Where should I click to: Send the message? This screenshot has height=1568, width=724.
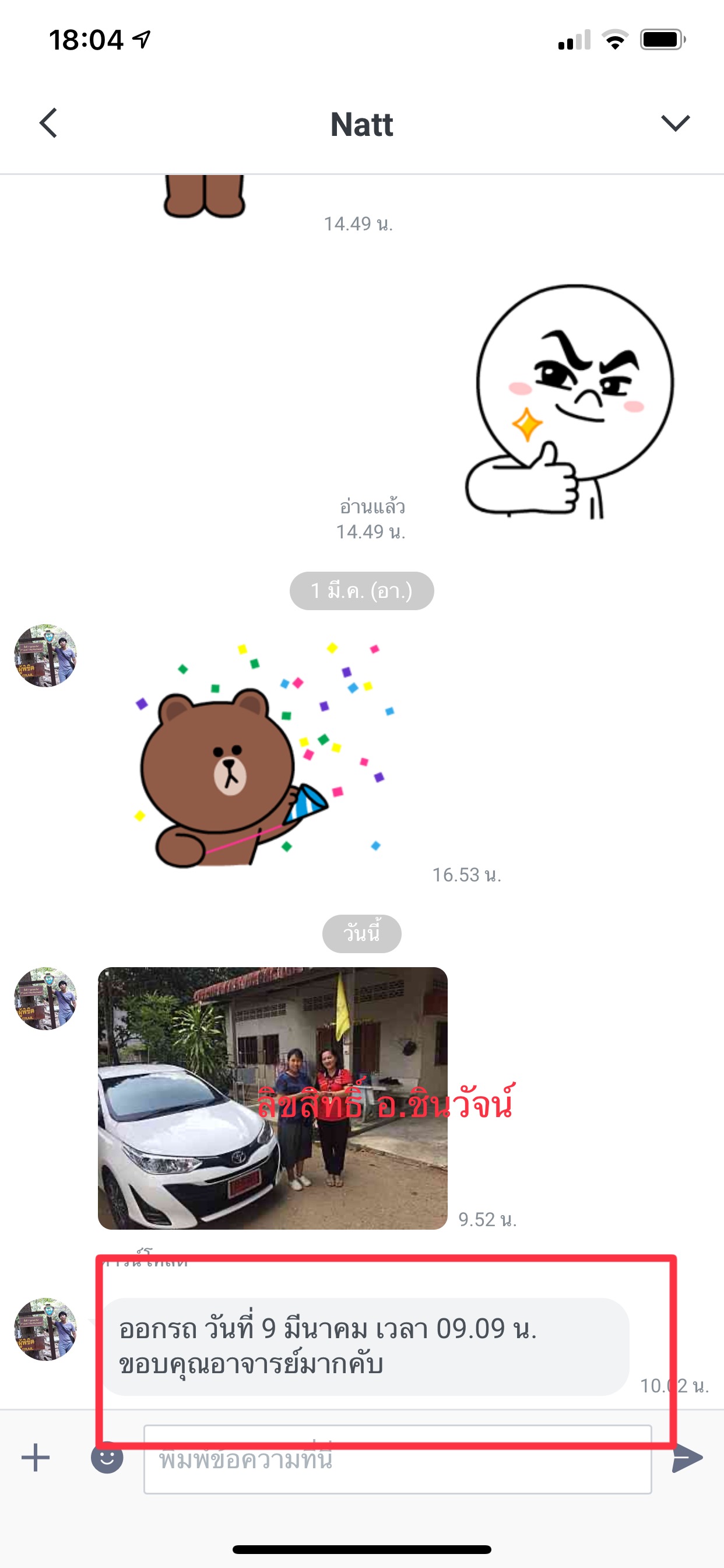pyautogui.click(x=687, y=1458)
